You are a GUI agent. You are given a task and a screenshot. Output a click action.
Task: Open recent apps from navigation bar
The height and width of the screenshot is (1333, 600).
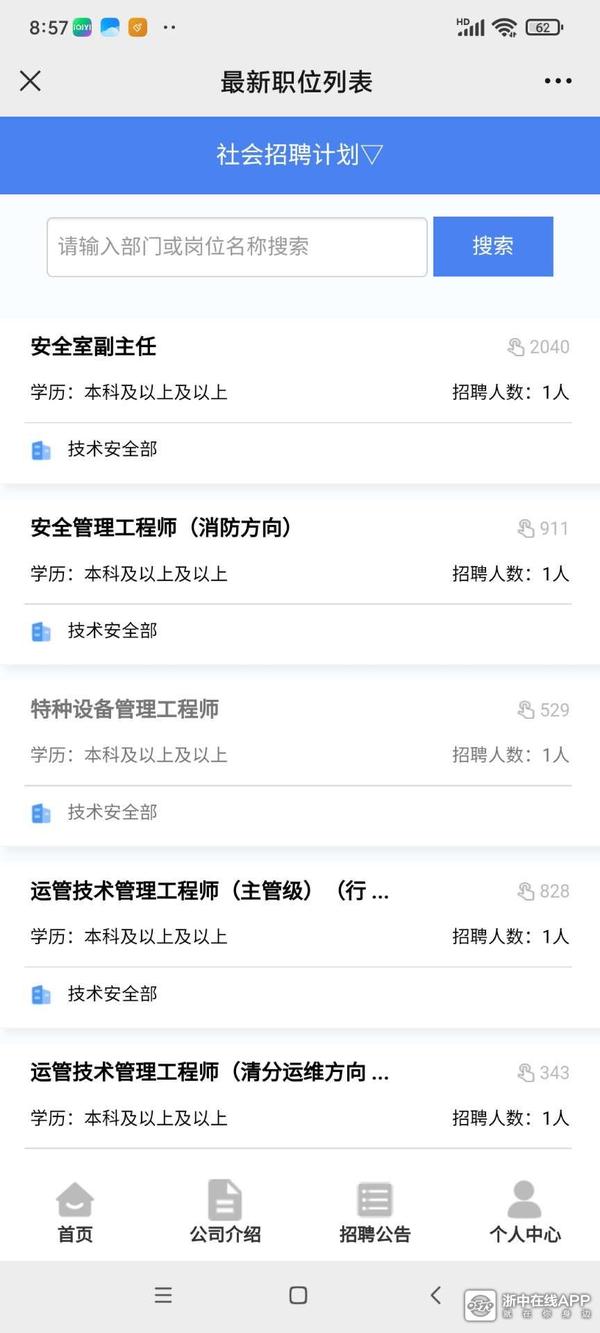coord(164,1295)
